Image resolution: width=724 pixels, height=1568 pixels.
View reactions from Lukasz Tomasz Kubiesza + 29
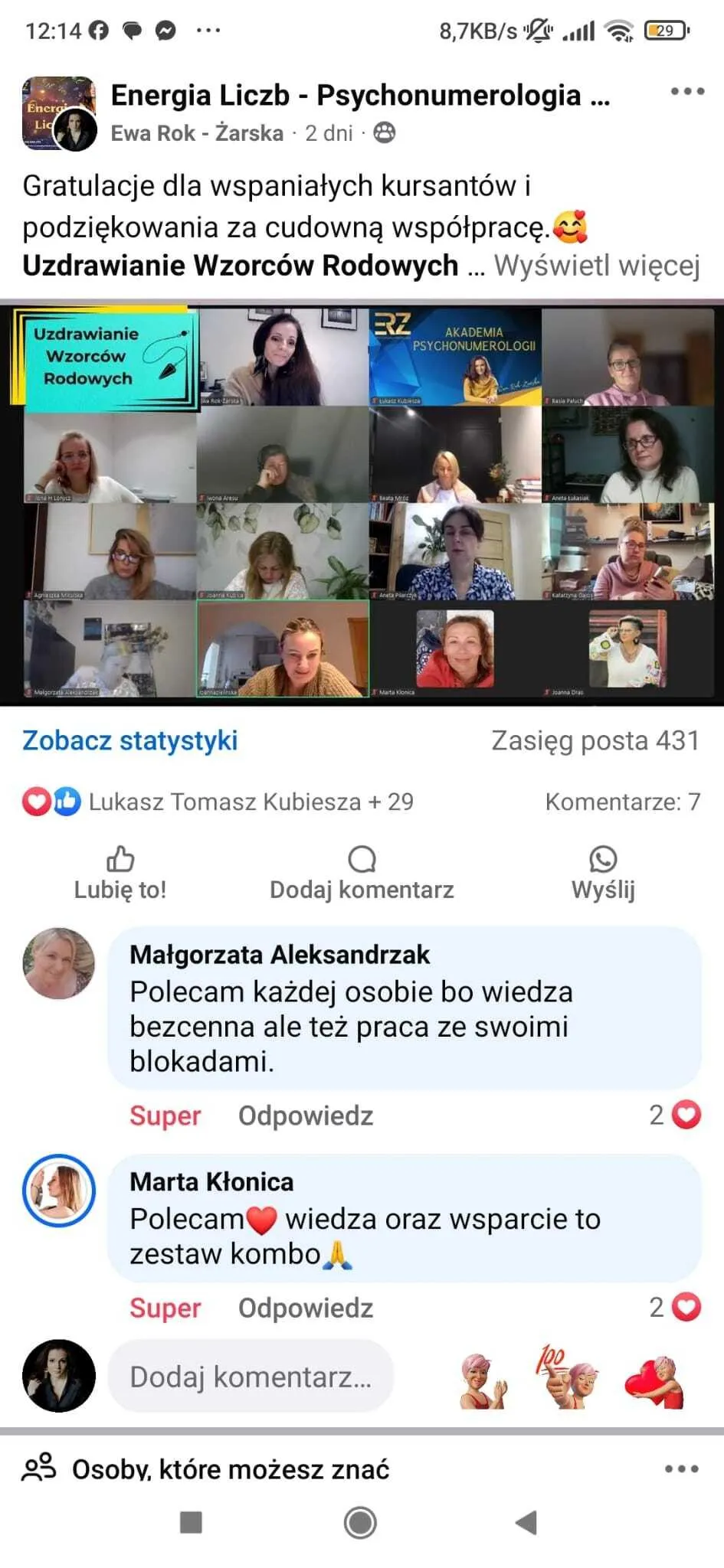(x=218, y=802)
